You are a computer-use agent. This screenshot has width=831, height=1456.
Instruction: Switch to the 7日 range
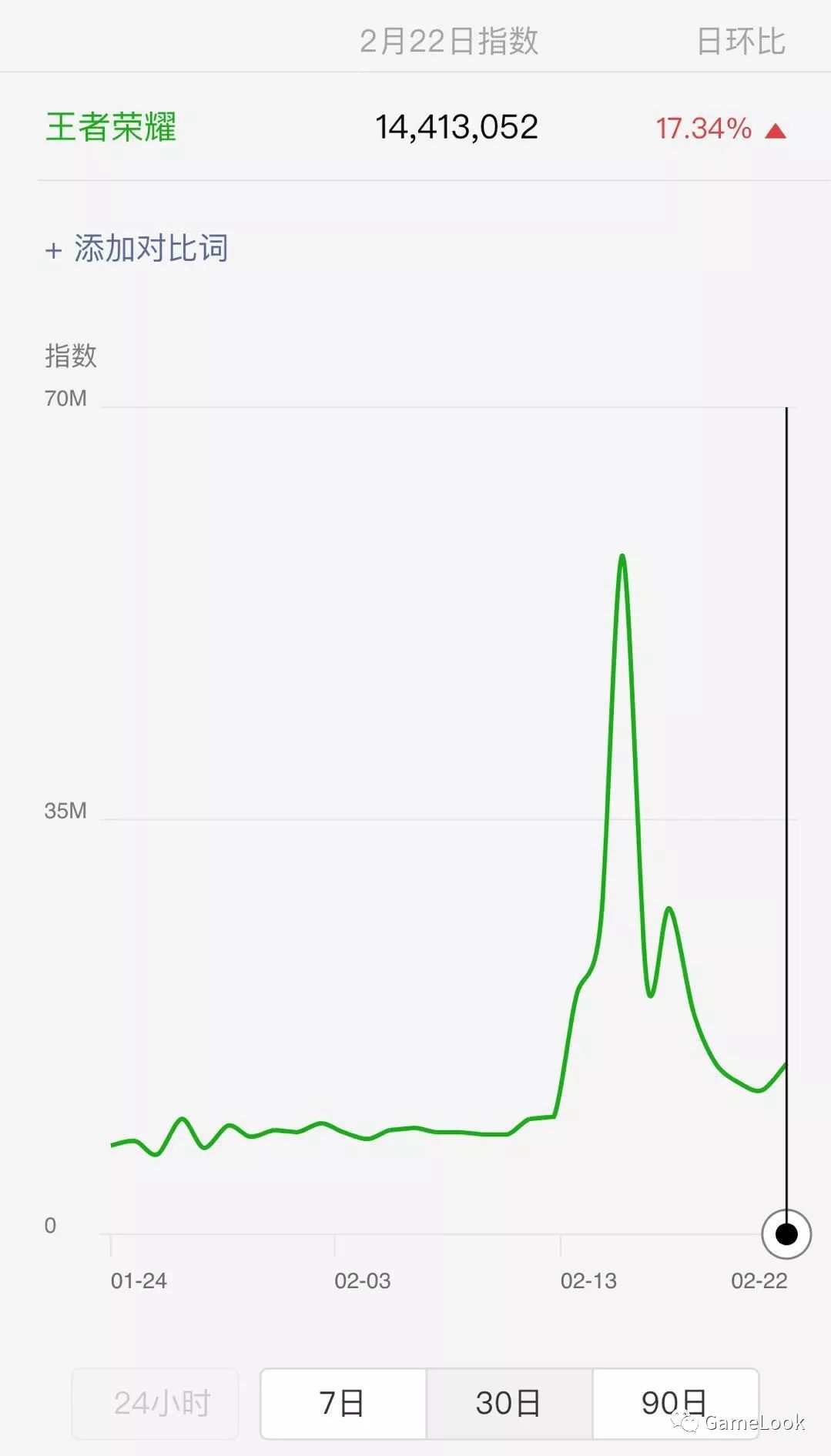[343, 1404]
